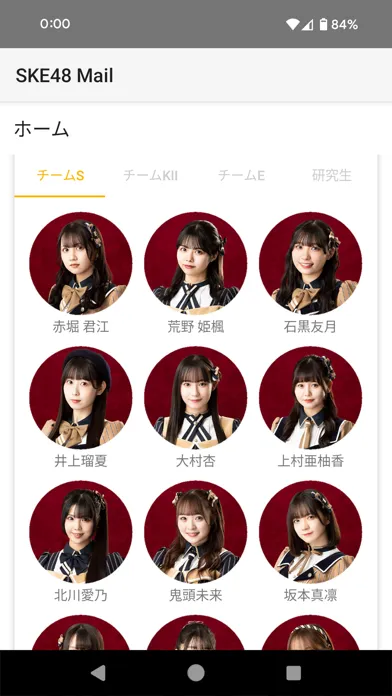
Task: Open 荒野 姫楓's profile tile
Action: (196, 273)
